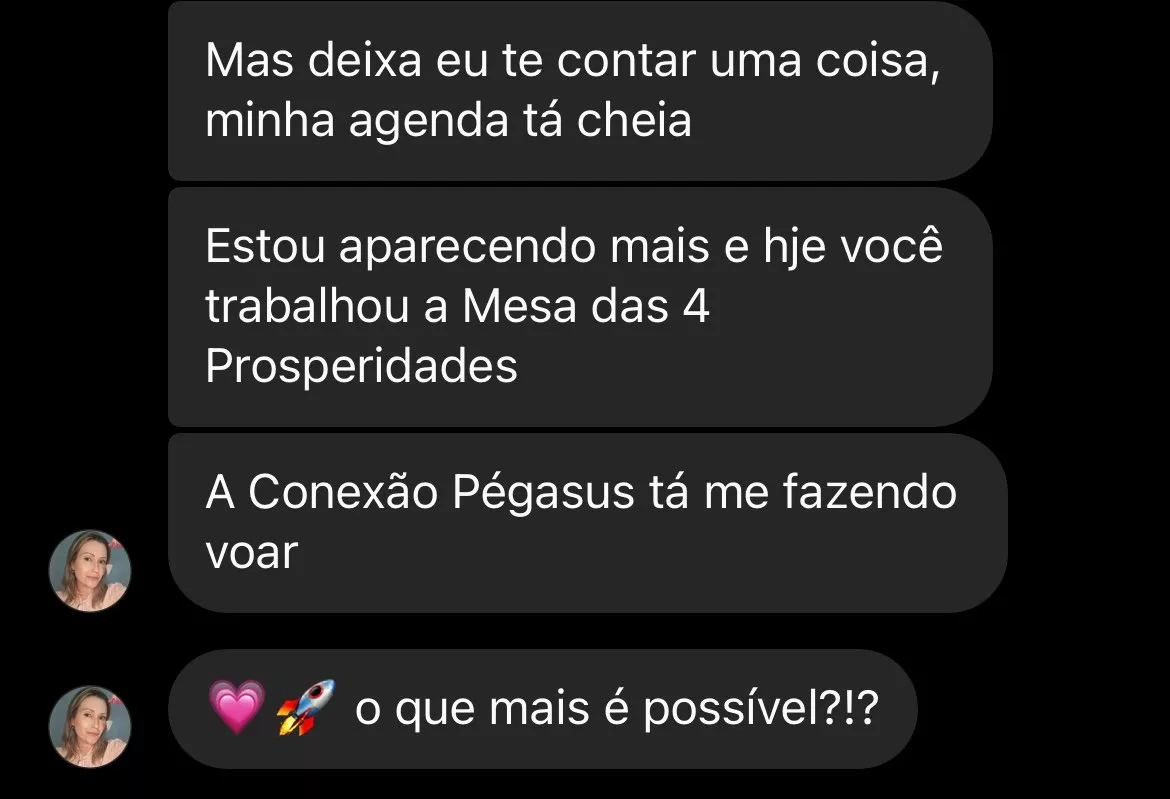The image size is (1170, 799).
Task: Open sender's avatar beside 'o que mais é possível' message
Action: click(x=90, y=726)
